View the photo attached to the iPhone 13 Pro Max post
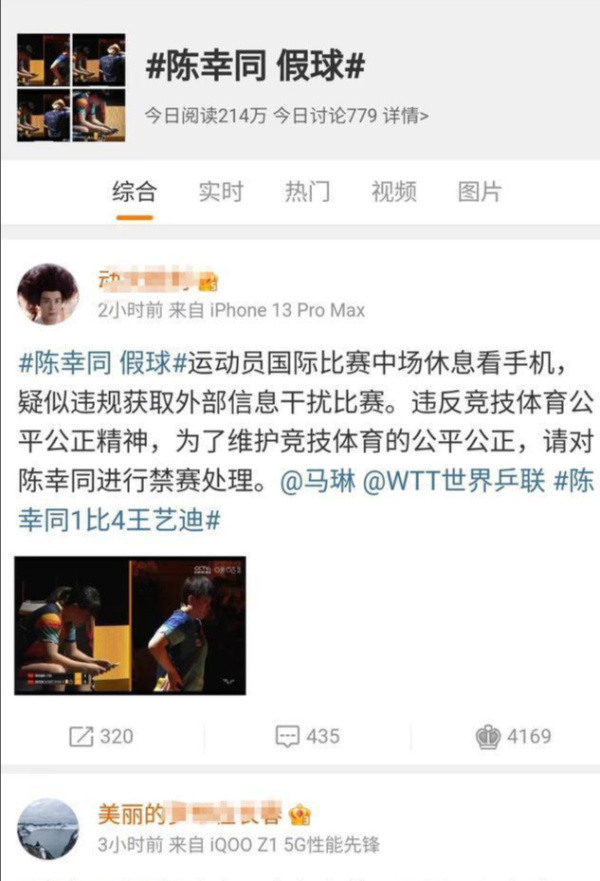Screen dimensions: 600x881 pyautogui.click(x=130, y=625)
